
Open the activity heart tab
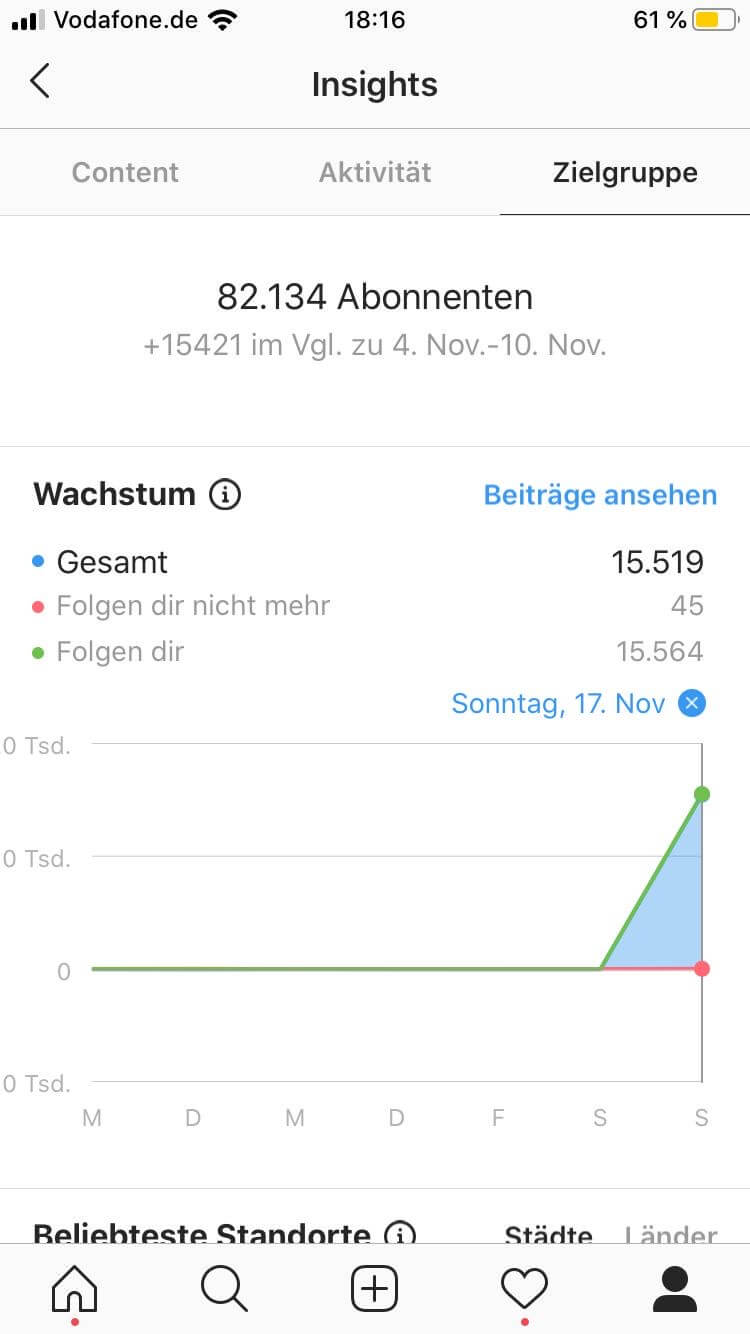[x=525, y=1288]
